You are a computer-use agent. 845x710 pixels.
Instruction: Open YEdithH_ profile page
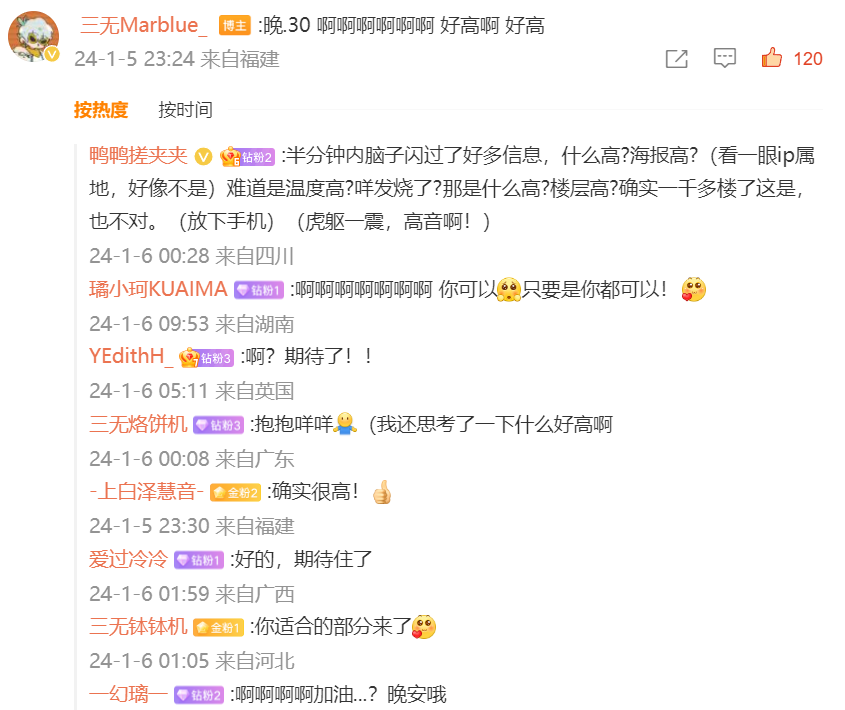(131, 356)
